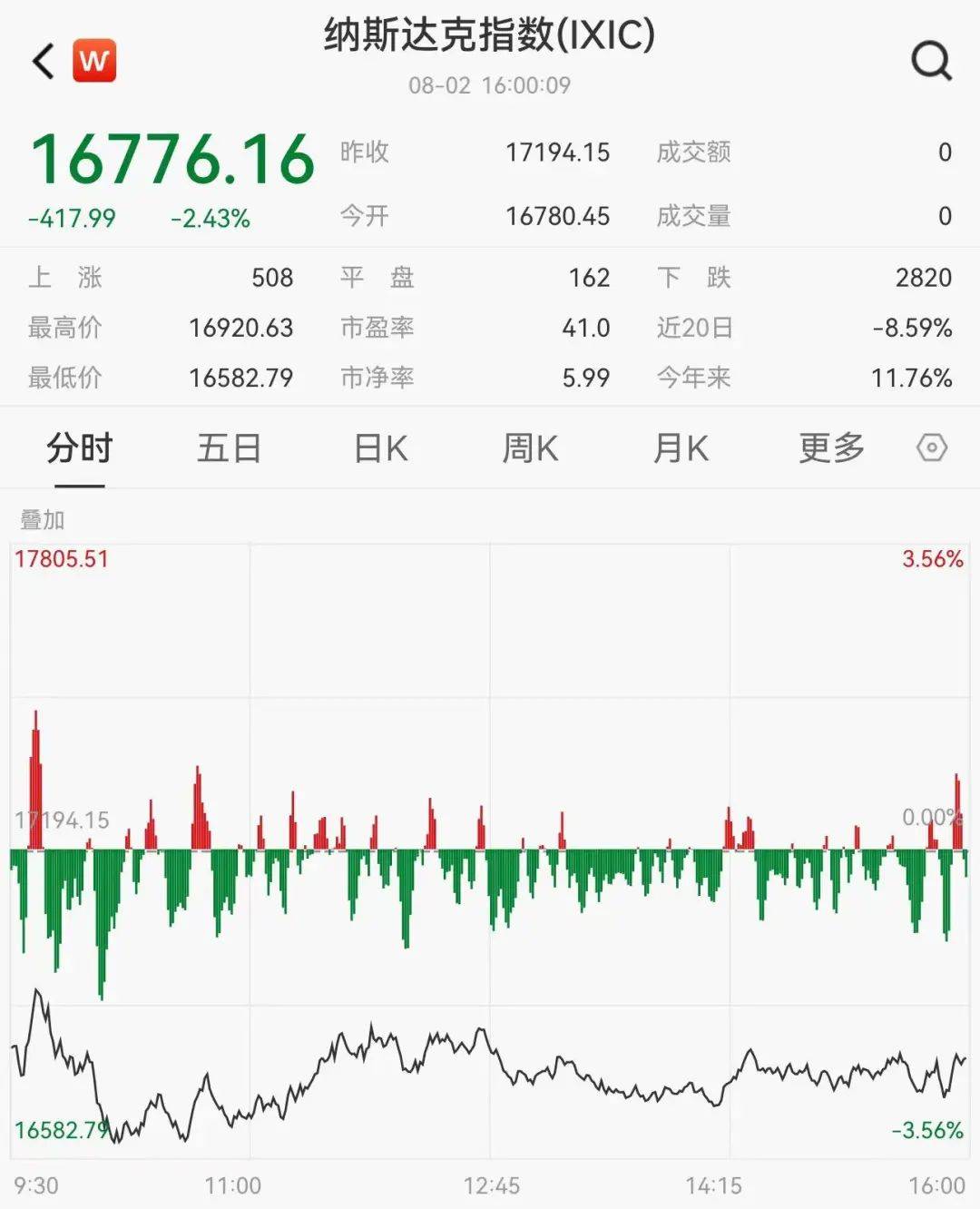Open the 月K monthly chart view
Image resolution: width=980 pixels, height=1209 pixels.
[681, 447]
